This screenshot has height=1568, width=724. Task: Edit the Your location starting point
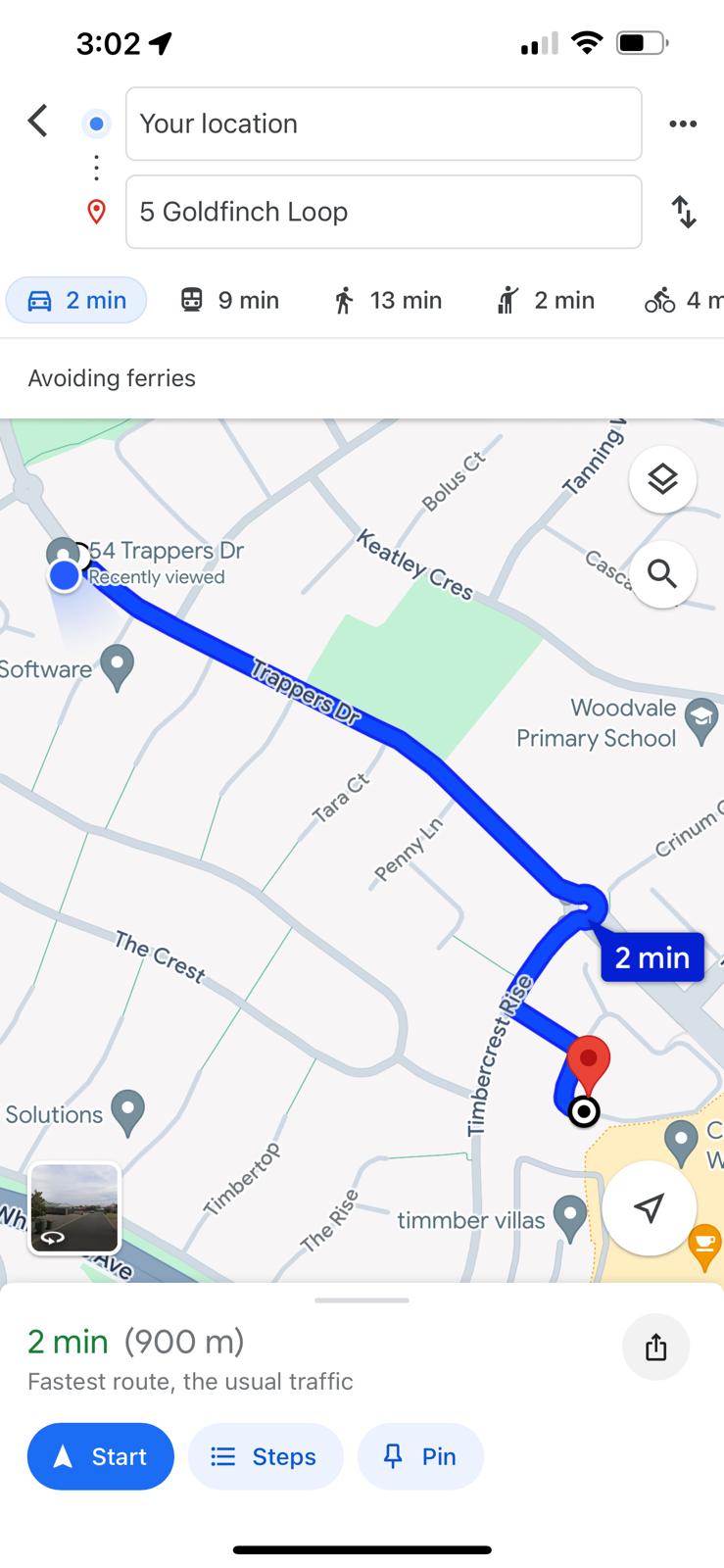[383, 123]
